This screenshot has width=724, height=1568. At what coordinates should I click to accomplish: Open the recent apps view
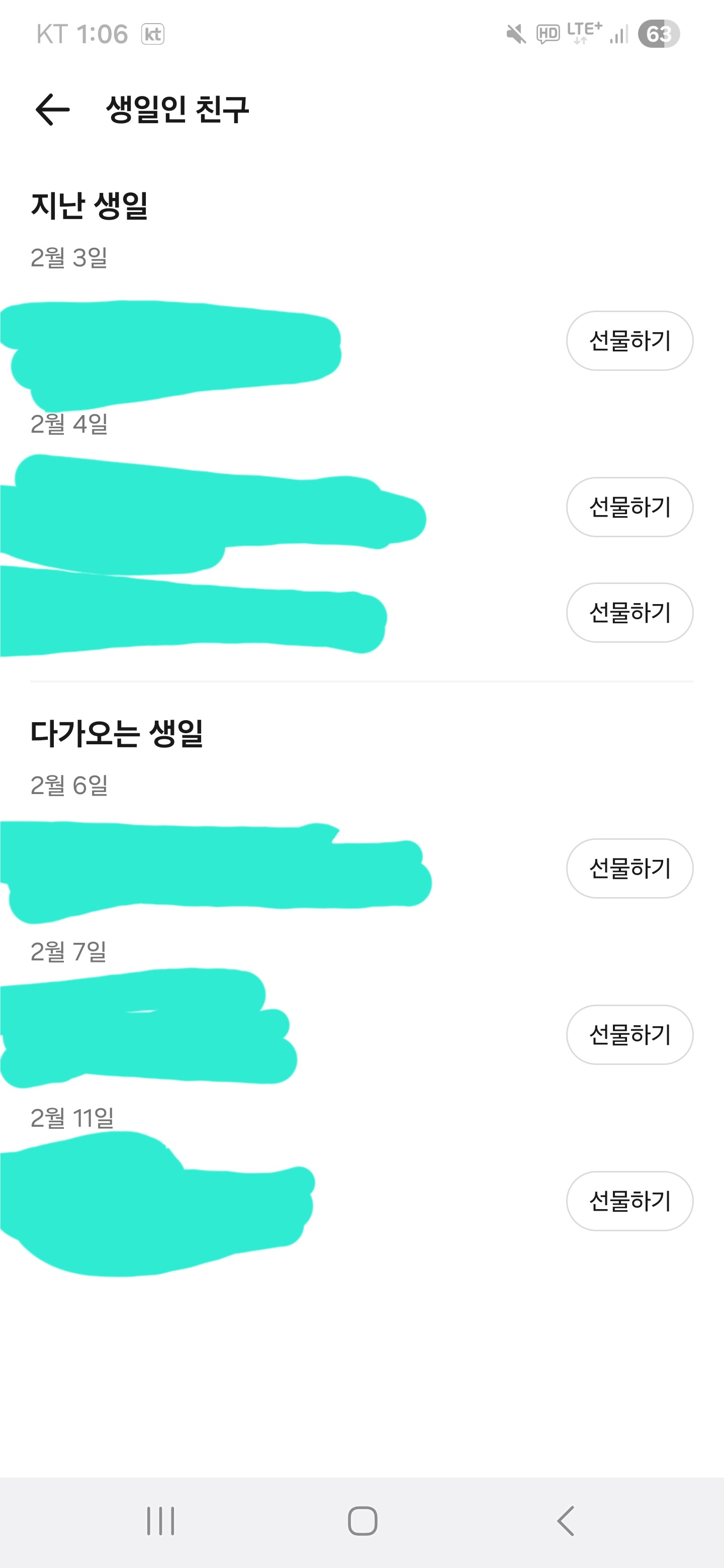coord(161,1521)
